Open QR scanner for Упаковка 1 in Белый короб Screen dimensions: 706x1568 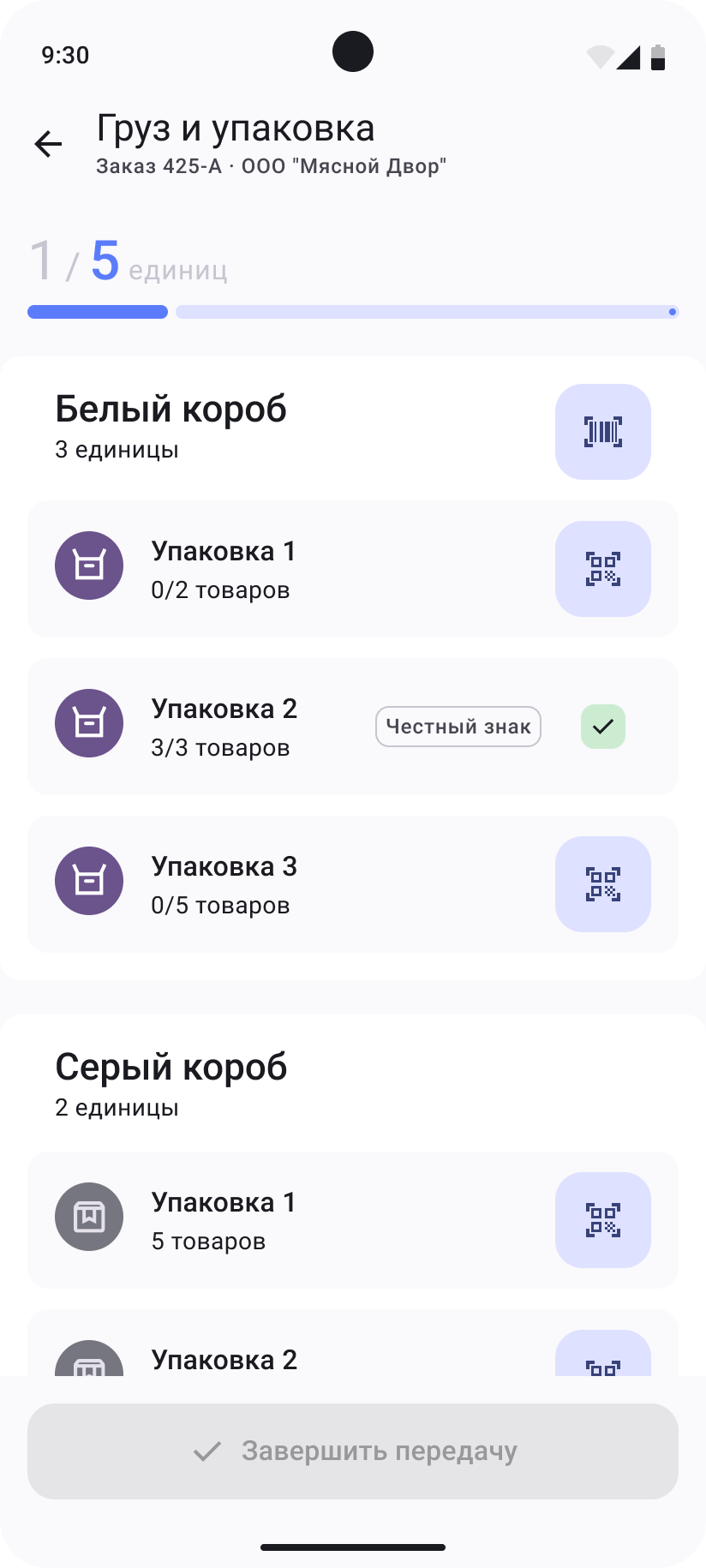(602, 568)
